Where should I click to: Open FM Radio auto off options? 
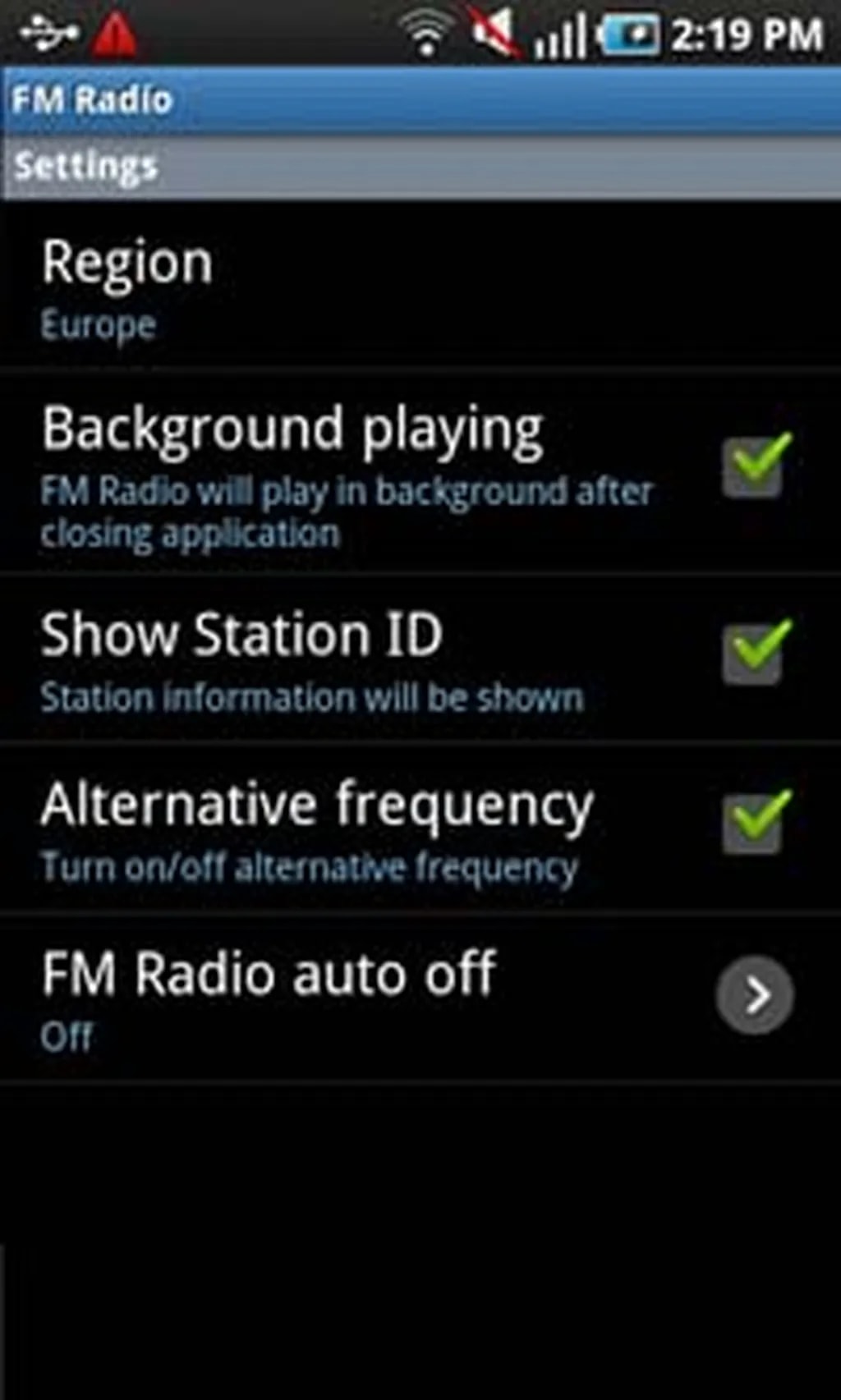[x=753, y=995]
